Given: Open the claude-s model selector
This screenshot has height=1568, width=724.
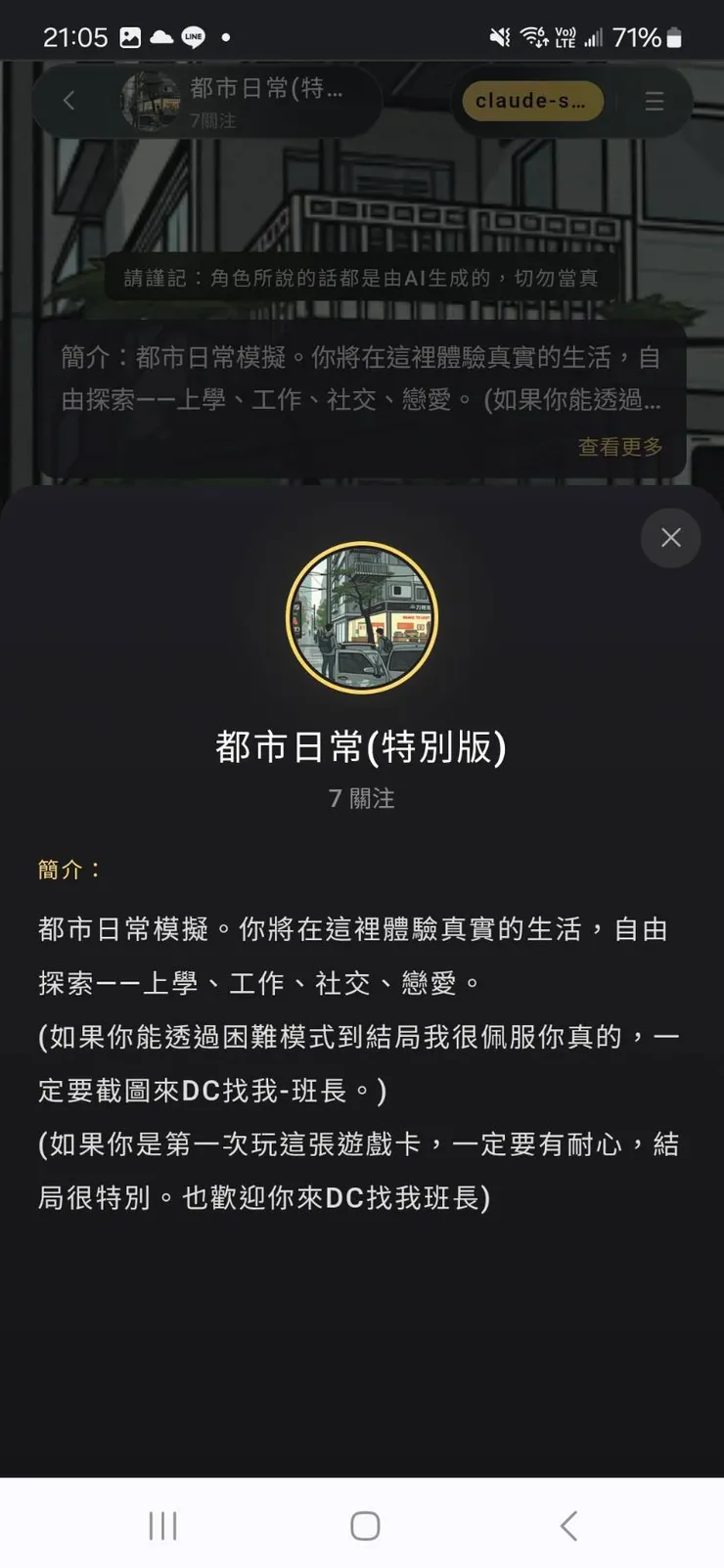Looking at the screenshot, I should [531, 101].
